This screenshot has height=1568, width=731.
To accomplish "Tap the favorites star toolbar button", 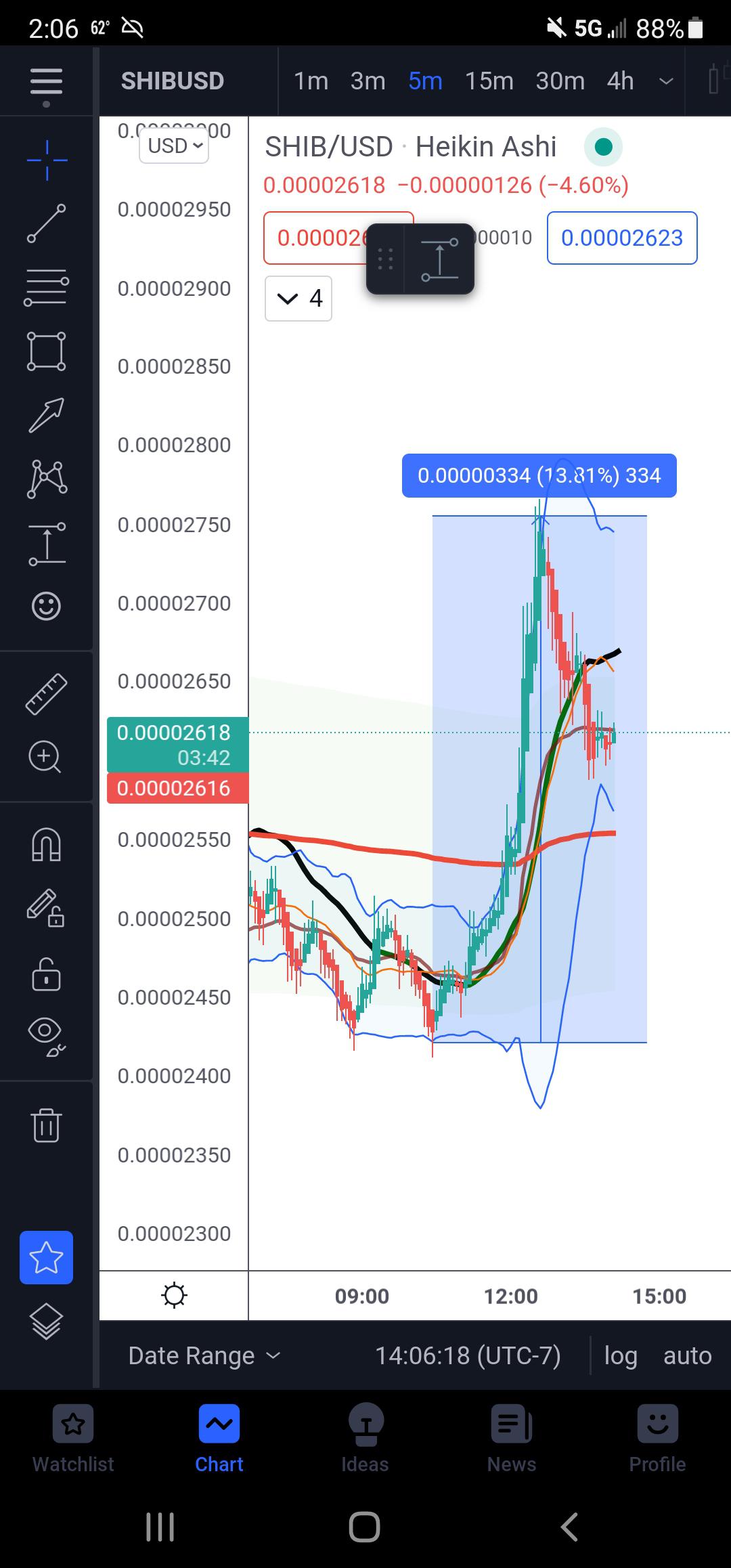I will [45, 1258].
